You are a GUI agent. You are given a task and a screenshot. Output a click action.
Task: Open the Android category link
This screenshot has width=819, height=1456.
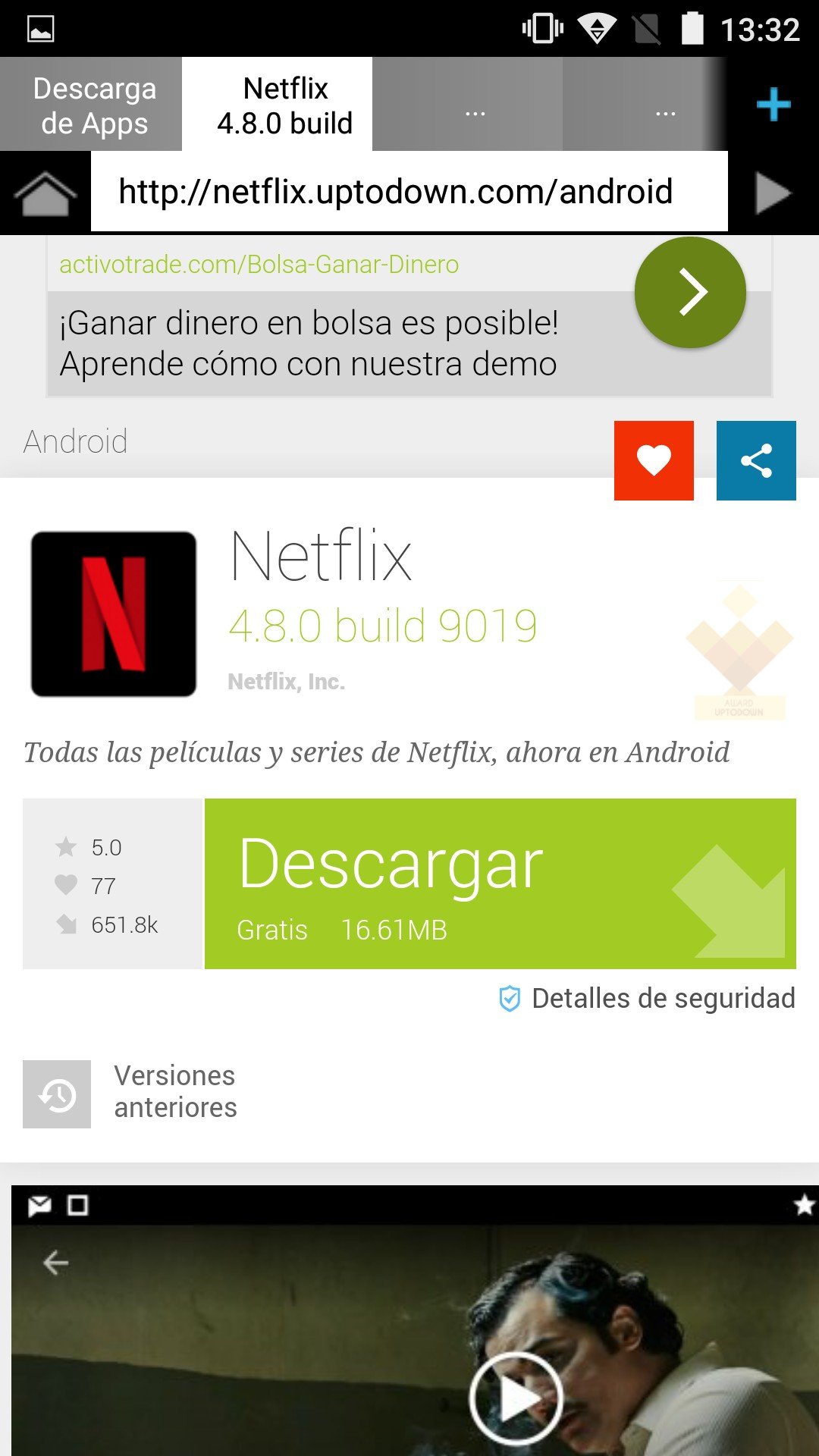coord(76,441)
